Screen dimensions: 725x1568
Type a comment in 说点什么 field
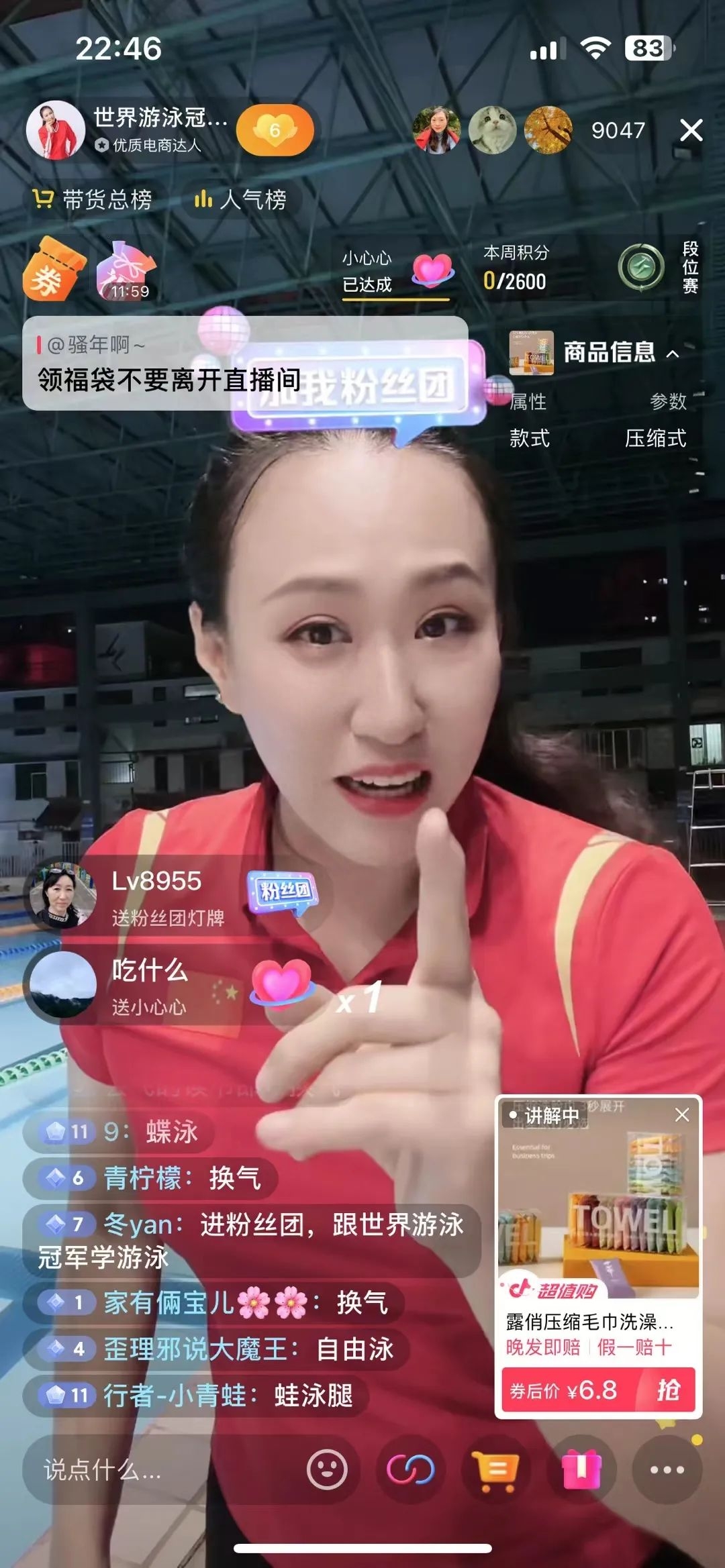[114, 1470]
